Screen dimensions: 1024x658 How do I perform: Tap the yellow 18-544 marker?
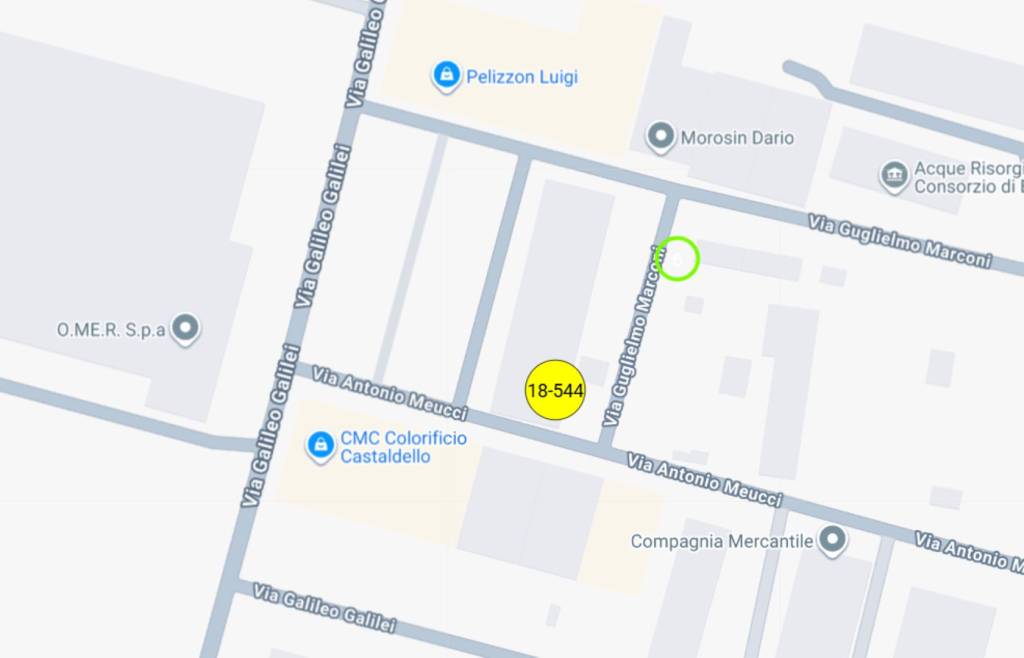555,391
